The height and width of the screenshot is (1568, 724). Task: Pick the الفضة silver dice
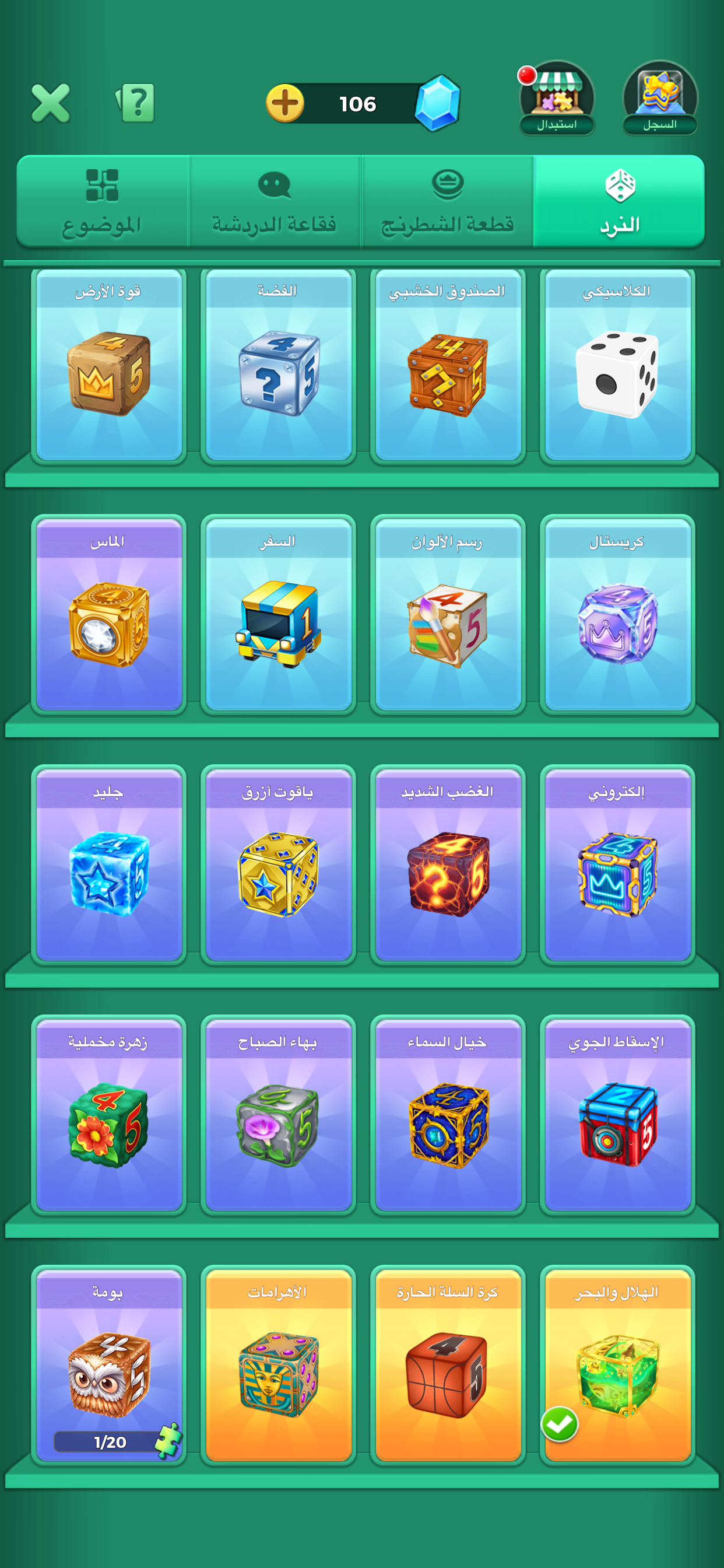[278, 366]
